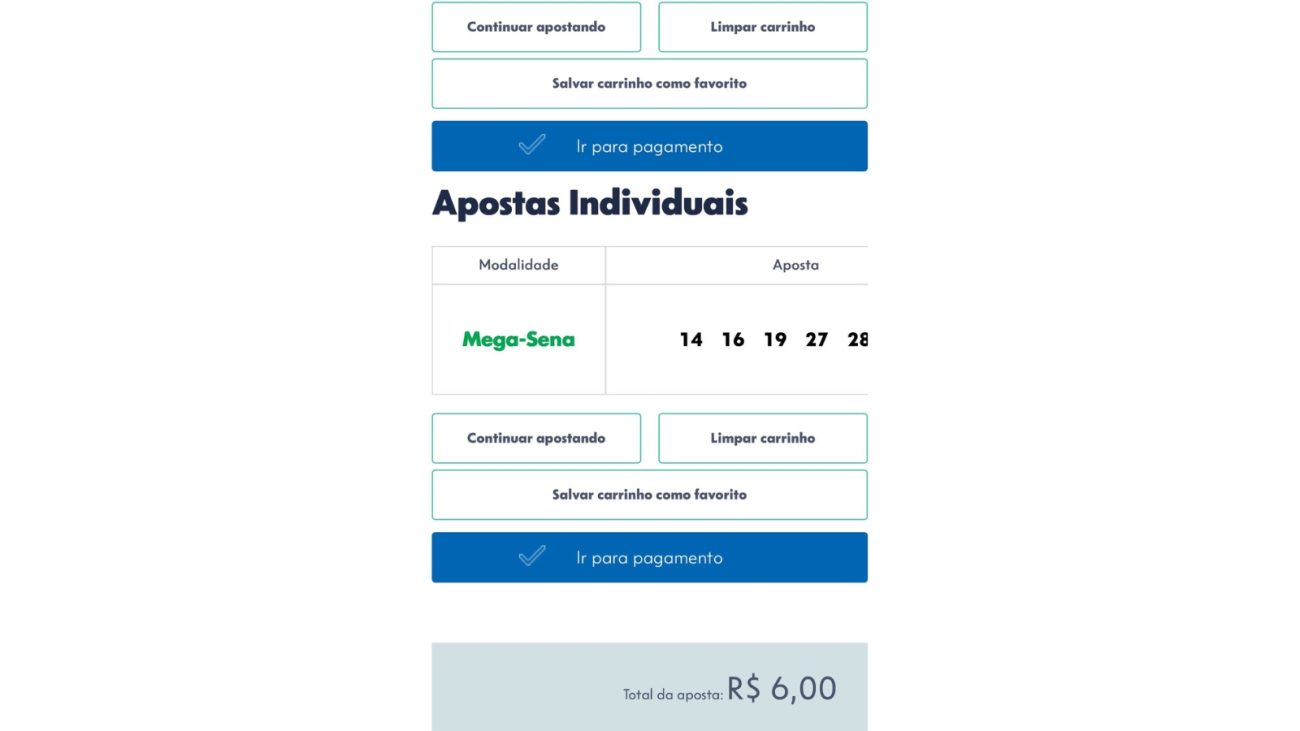Tap Continuar apostando above the Apostas Individuais heading
Viewport: 1300px width, 731px height.
pos(536,27)
